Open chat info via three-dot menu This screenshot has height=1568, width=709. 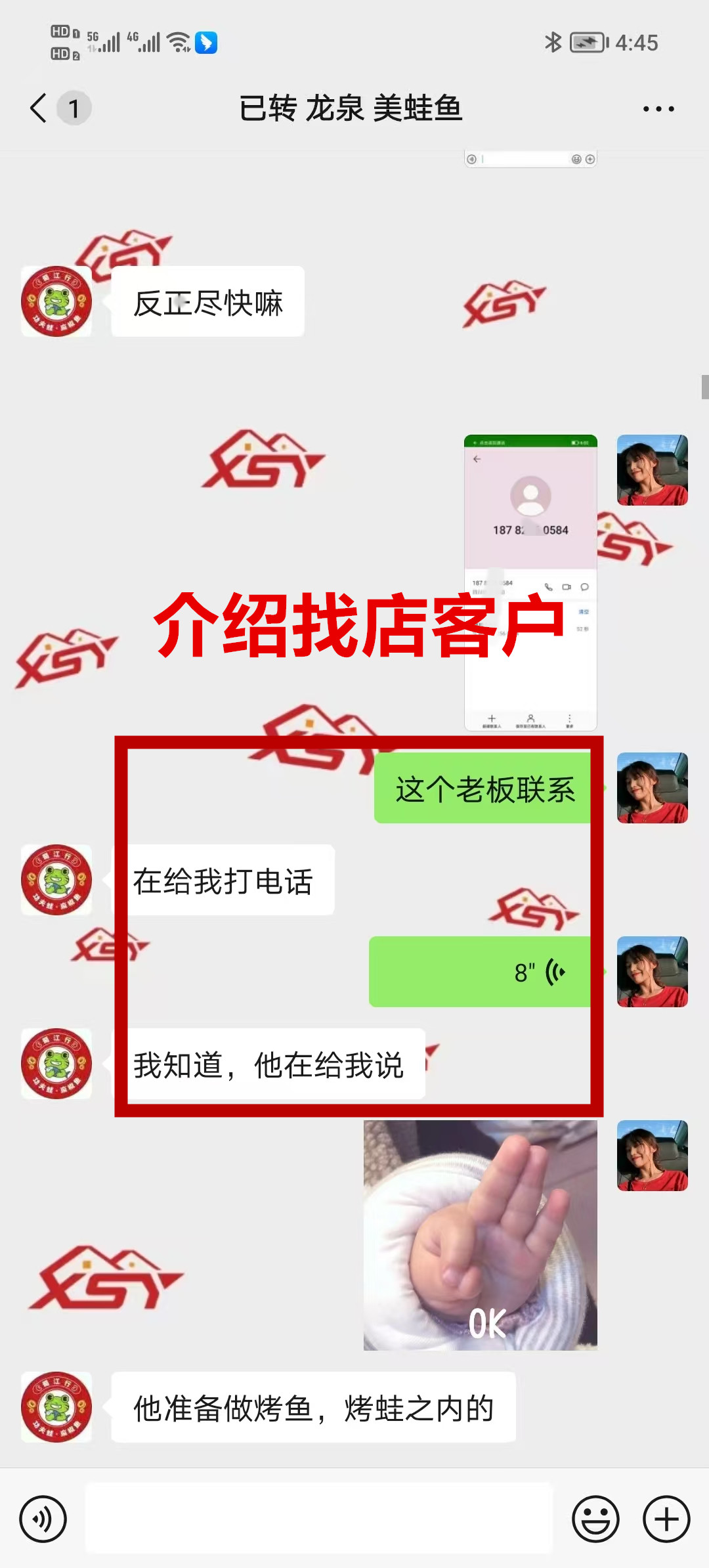click(x=658, y=109)
